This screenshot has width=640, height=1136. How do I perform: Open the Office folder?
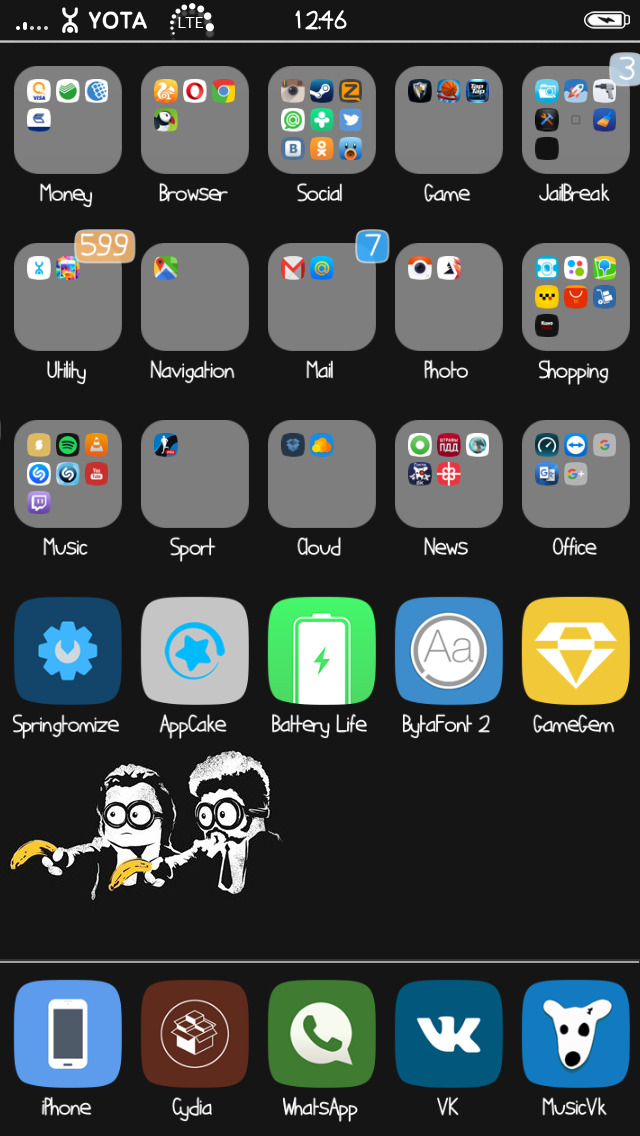(x=576, y=474)
